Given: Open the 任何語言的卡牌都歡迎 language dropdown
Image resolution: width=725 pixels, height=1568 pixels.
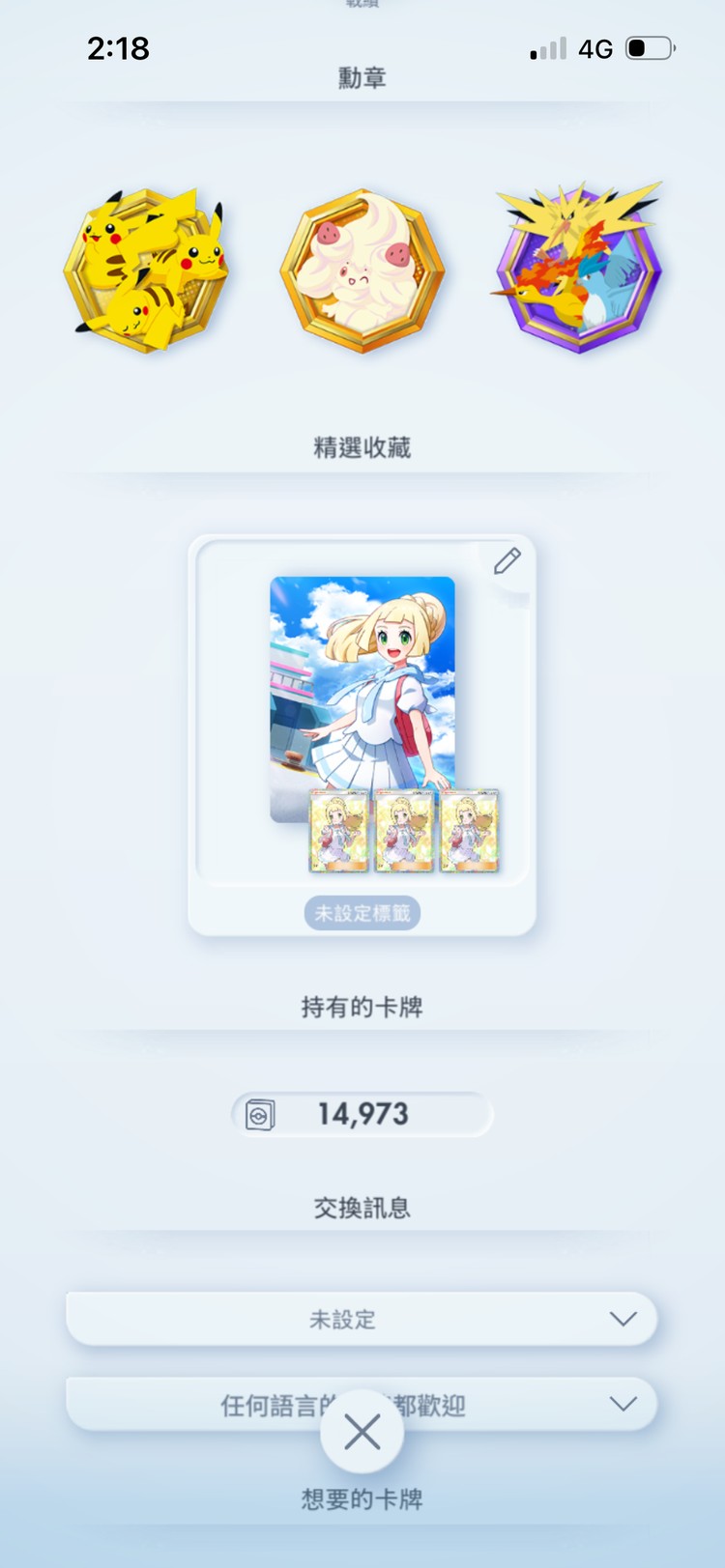Looking at the screenshot, I should pos(362,1406).
